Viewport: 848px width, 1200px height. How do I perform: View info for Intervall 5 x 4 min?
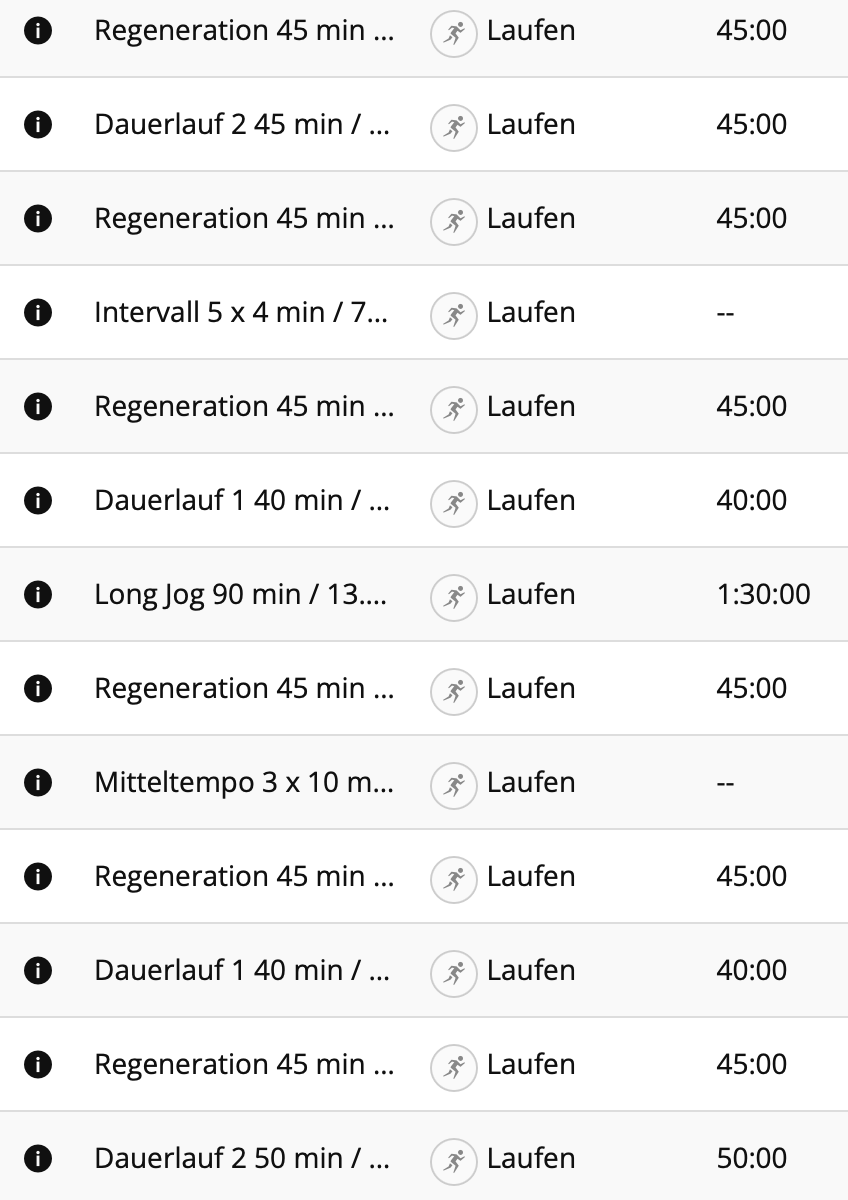(x=37, y=313)
